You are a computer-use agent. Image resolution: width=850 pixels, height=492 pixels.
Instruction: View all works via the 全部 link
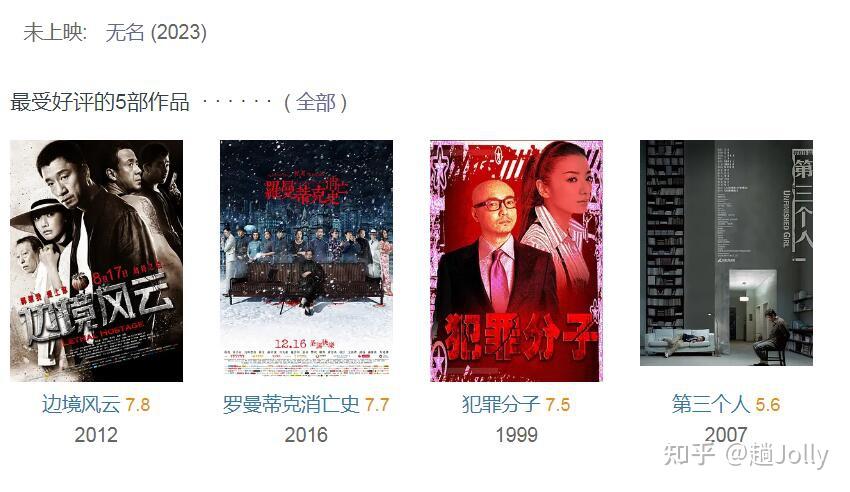pyautogui.click(x=316, y=102)
